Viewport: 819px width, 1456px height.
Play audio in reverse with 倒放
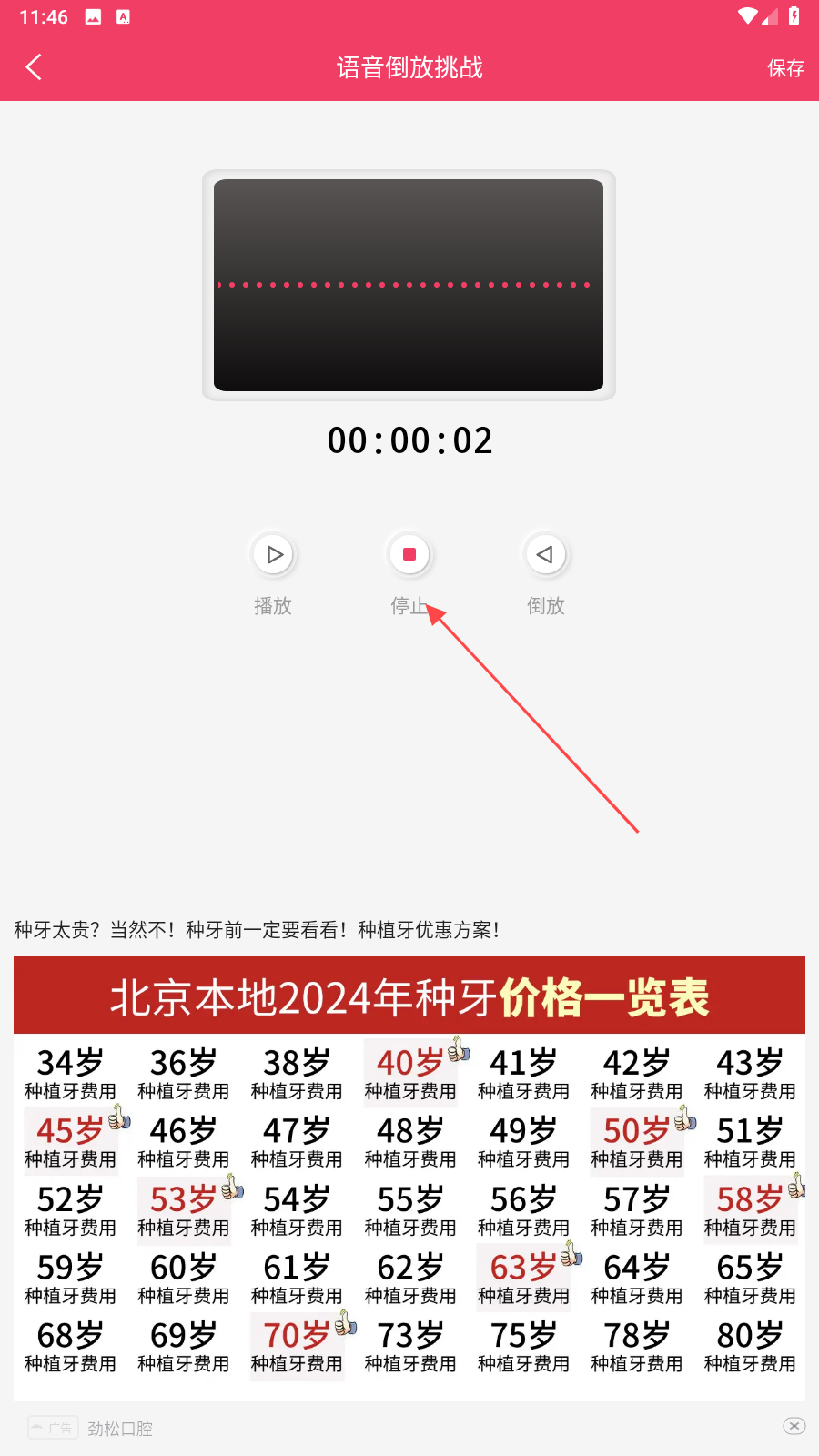pyautogui.click(x=545, y=554)
